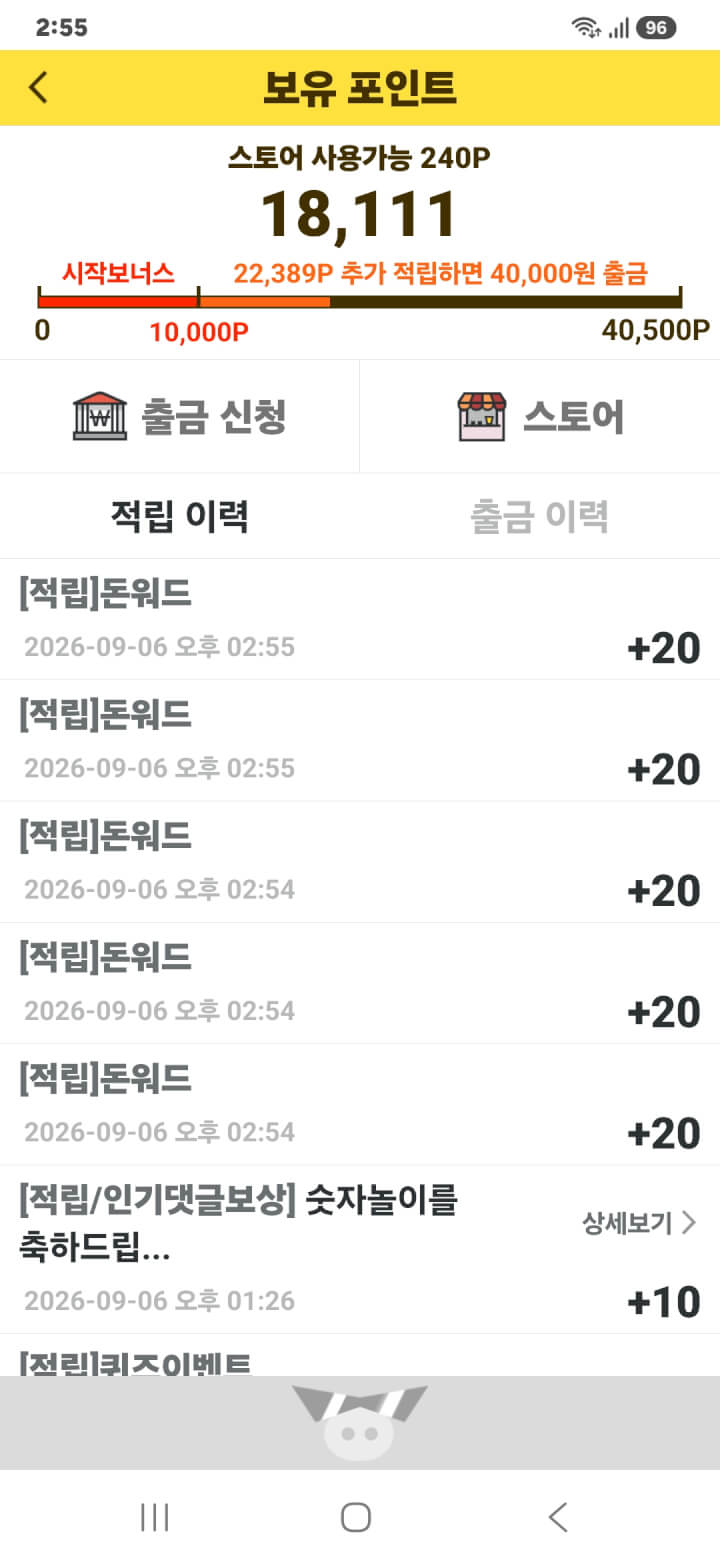Open the 스토어 store
720x1560 pixels.
coord(540,416)
